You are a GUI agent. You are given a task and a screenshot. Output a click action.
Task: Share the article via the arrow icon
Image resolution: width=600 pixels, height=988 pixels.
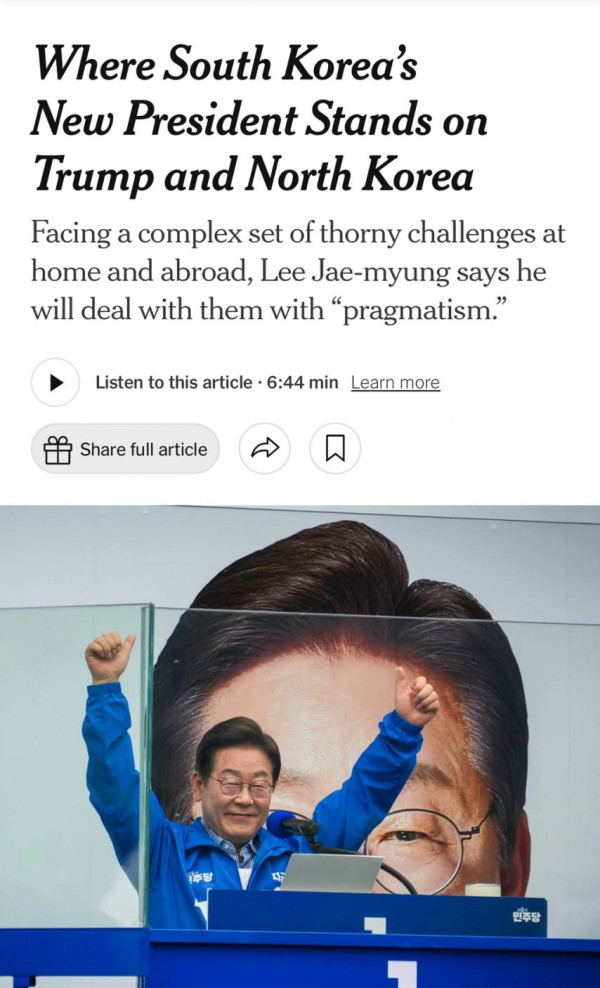(x=264, y=449)
